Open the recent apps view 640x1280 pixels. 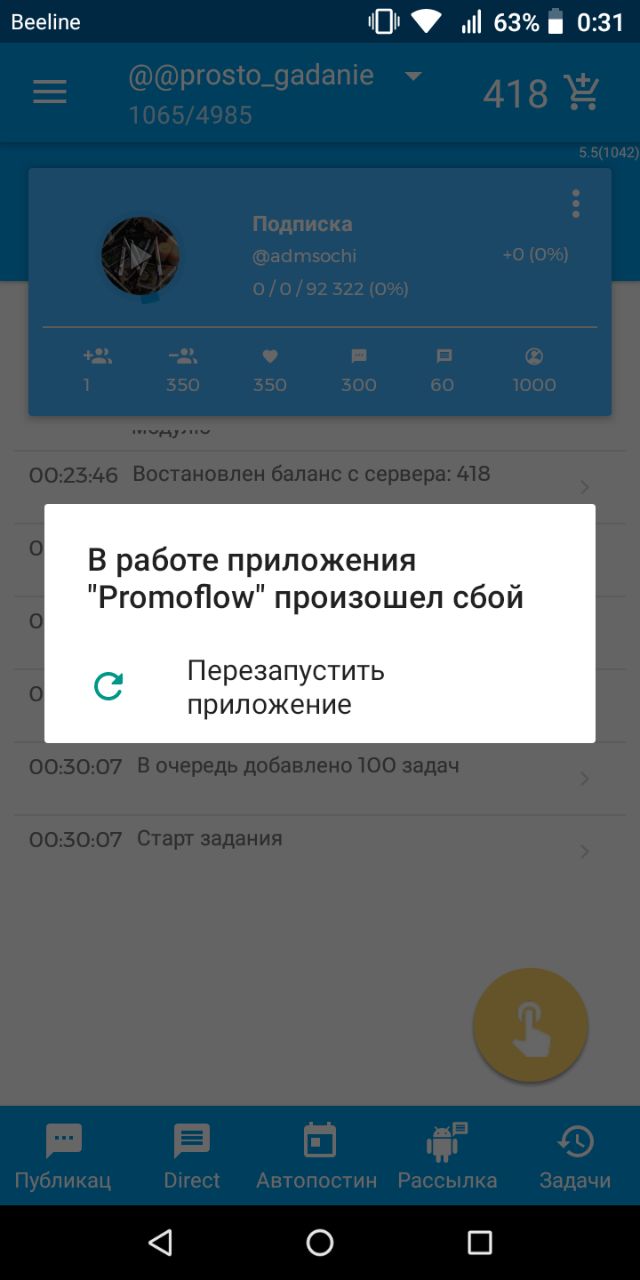[480, 1242]
